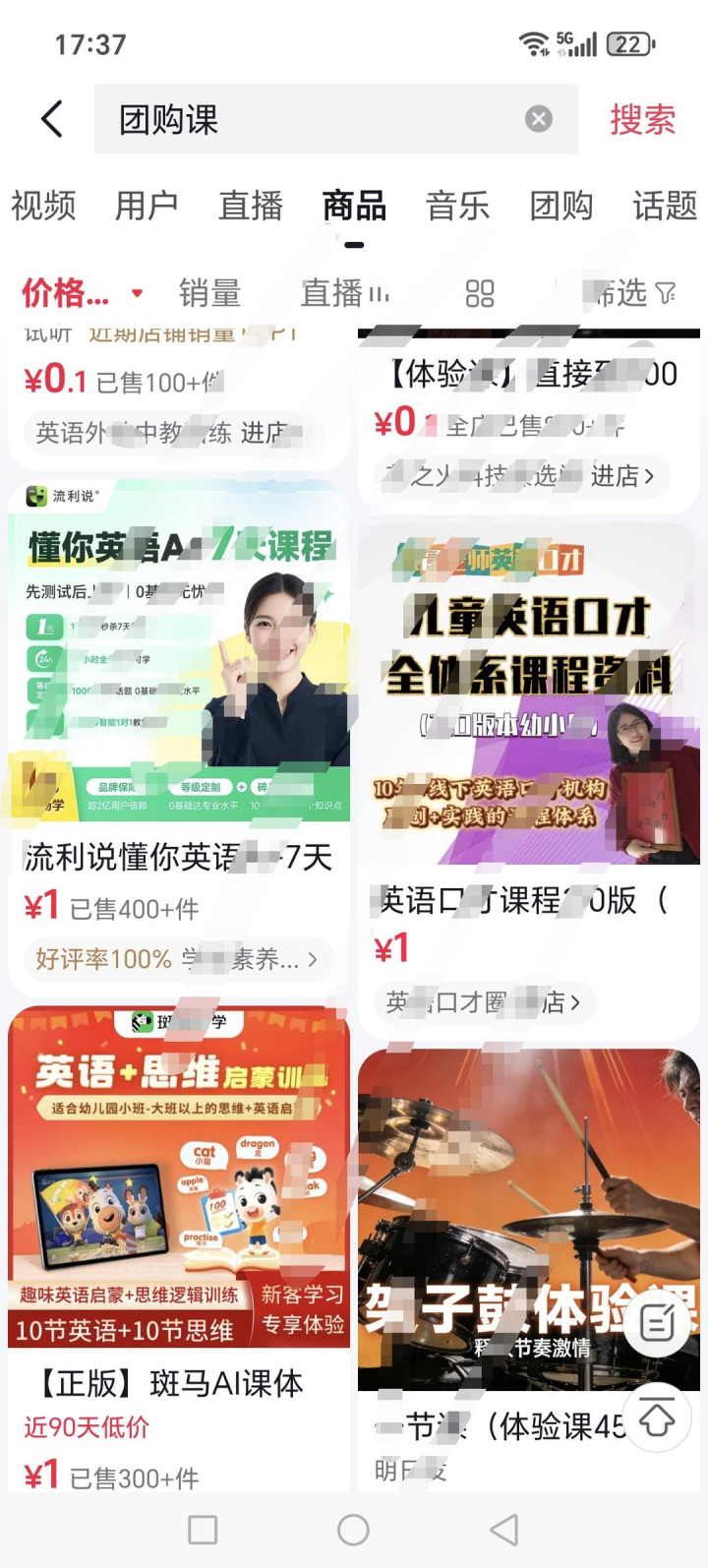The width and height of the screenshot is (708, 1568).
Task: Expand the 价格 sort dropdown
Action: pos(83,292)
